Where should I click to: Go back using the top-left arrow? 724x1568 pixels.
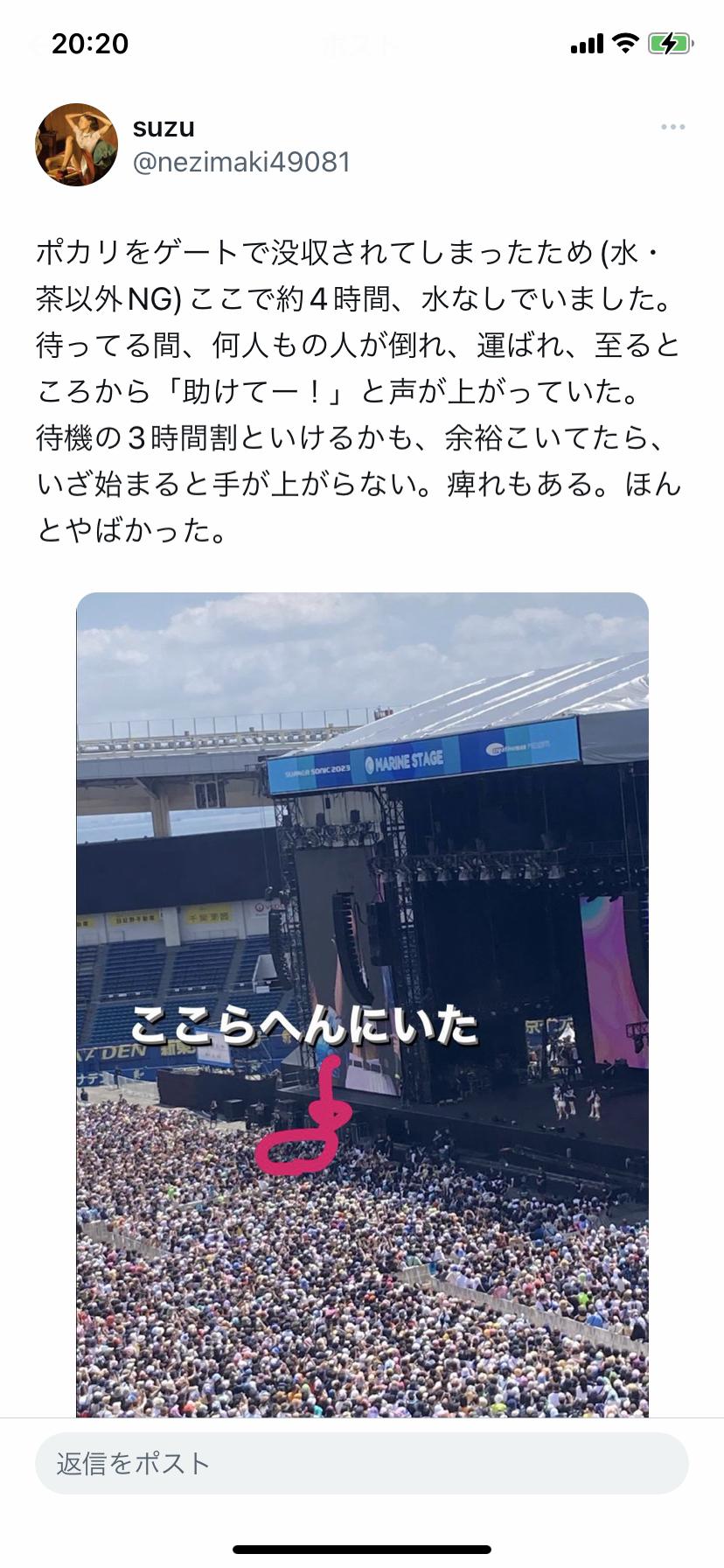coord(35,45)
